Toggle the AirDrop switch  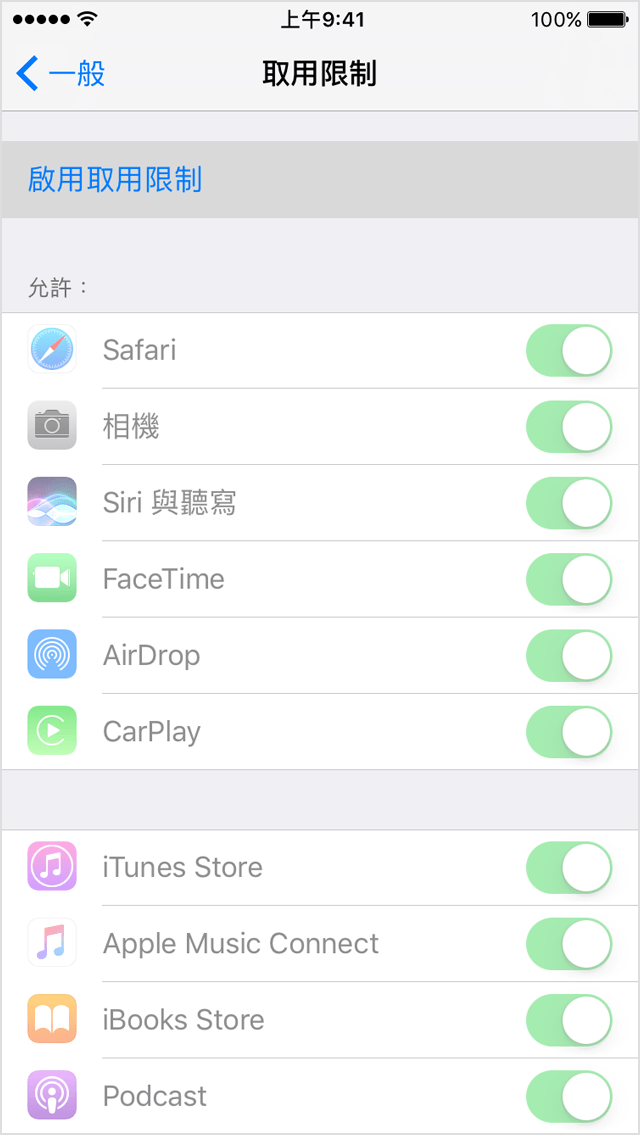click(569, 655)
